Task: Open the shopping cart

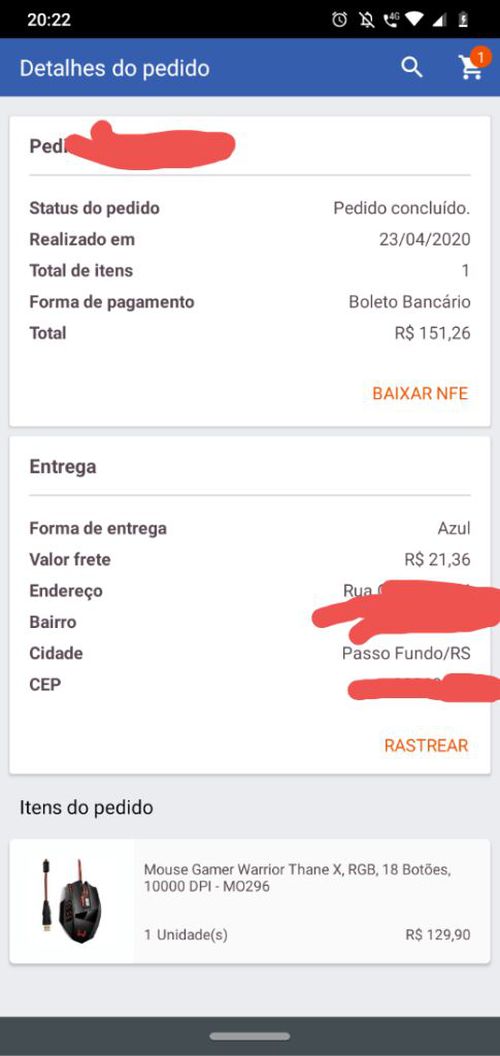Action: coord(471,66)
